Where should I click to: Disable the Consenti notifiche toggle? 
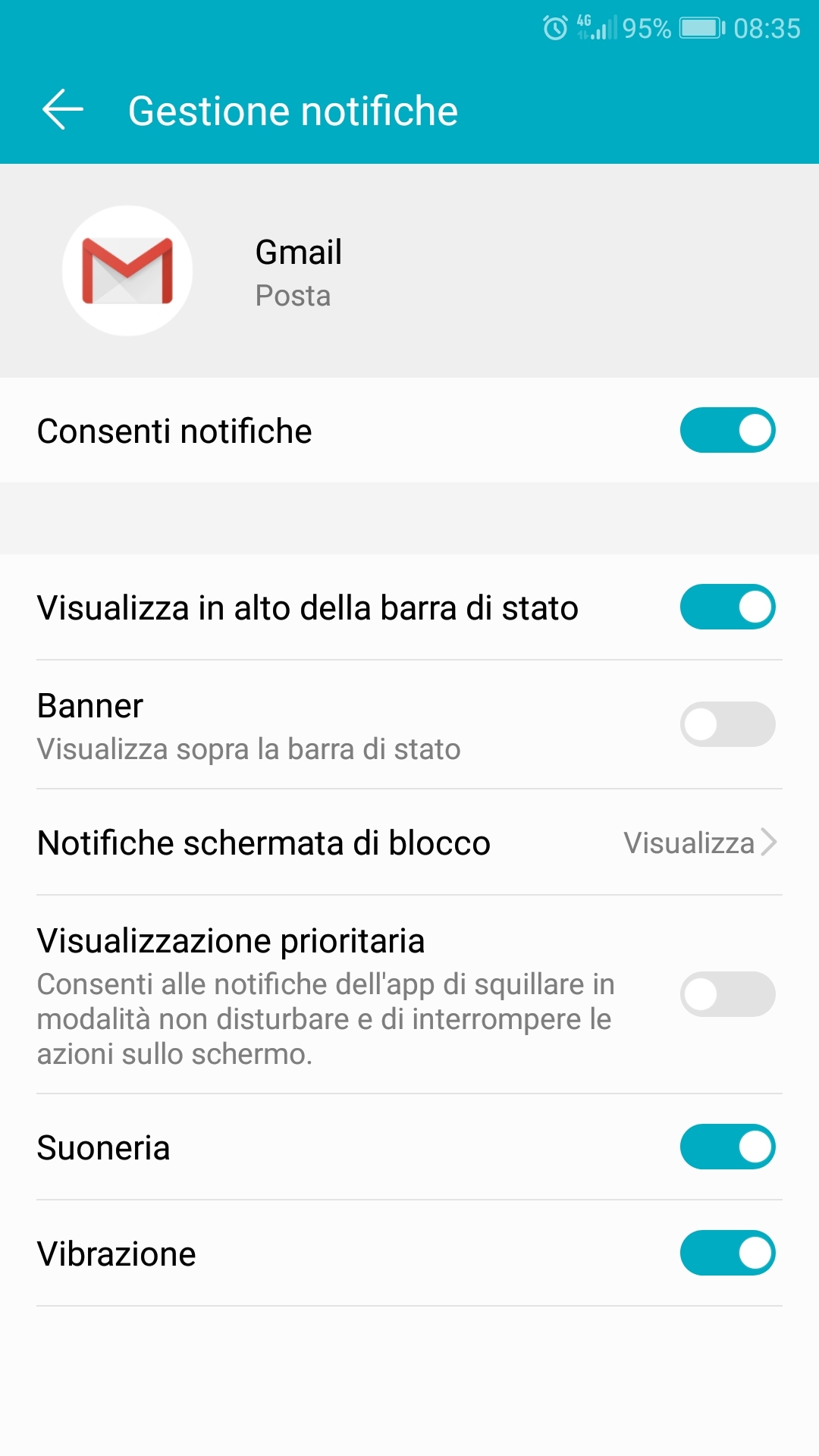pyautogui.click(x=726, y=430)
